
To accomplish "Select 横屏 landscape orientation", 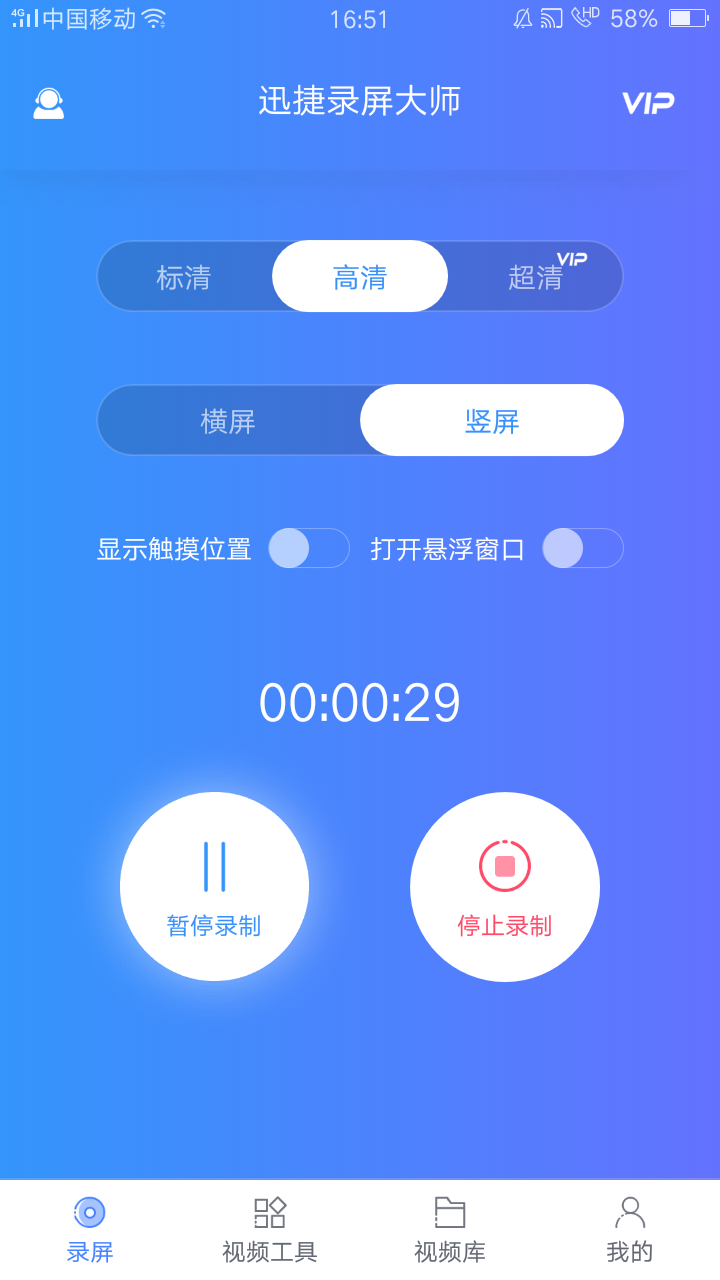I will pos(229,420).
